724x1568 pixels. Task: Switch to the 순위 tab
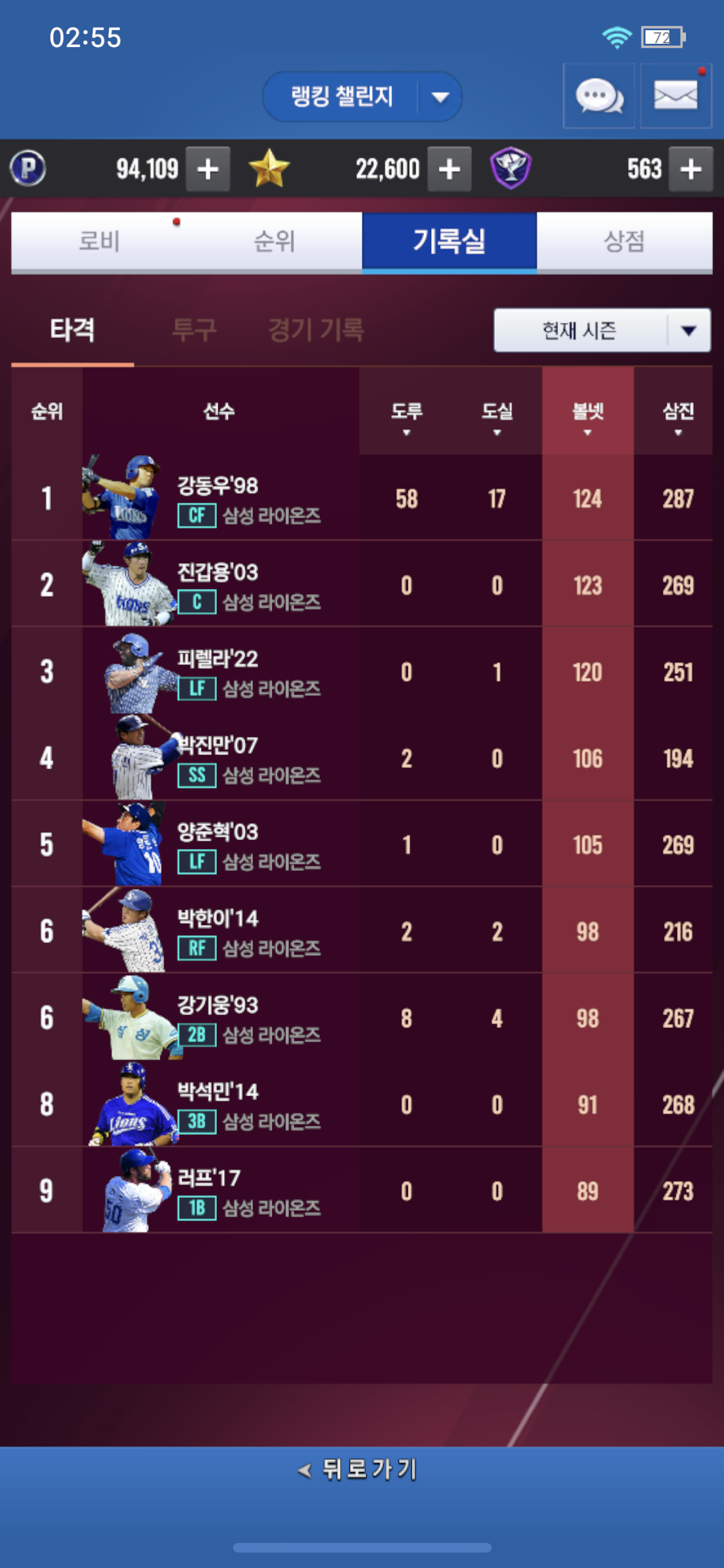pyautogui.click(x=274, y=241)
